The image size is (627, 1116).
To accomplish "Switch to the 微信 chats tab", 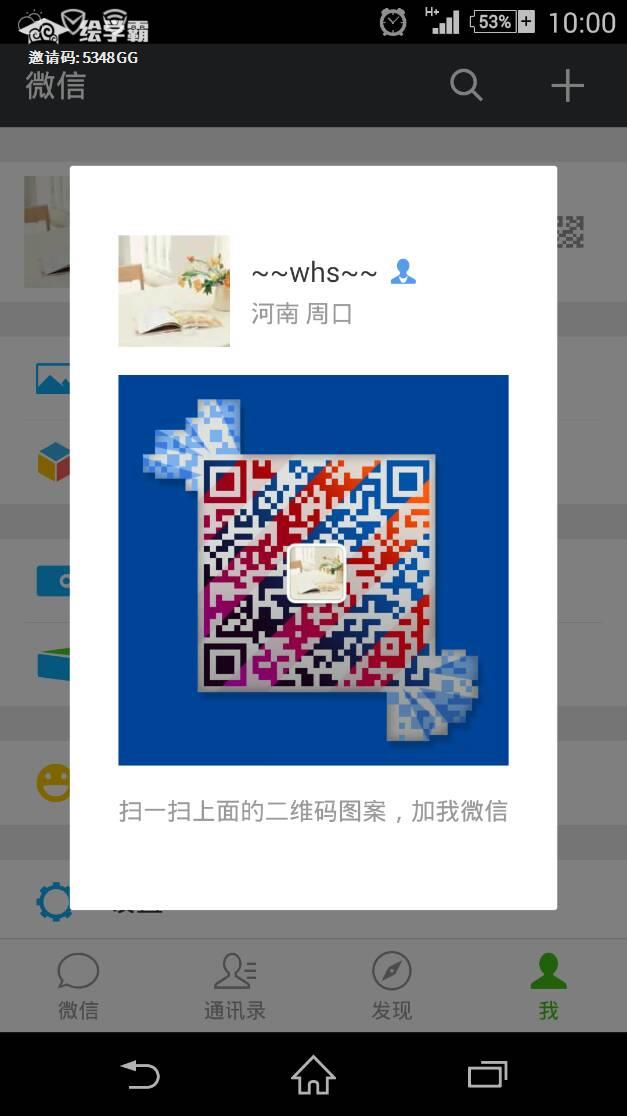I will [x=78, y=986].
